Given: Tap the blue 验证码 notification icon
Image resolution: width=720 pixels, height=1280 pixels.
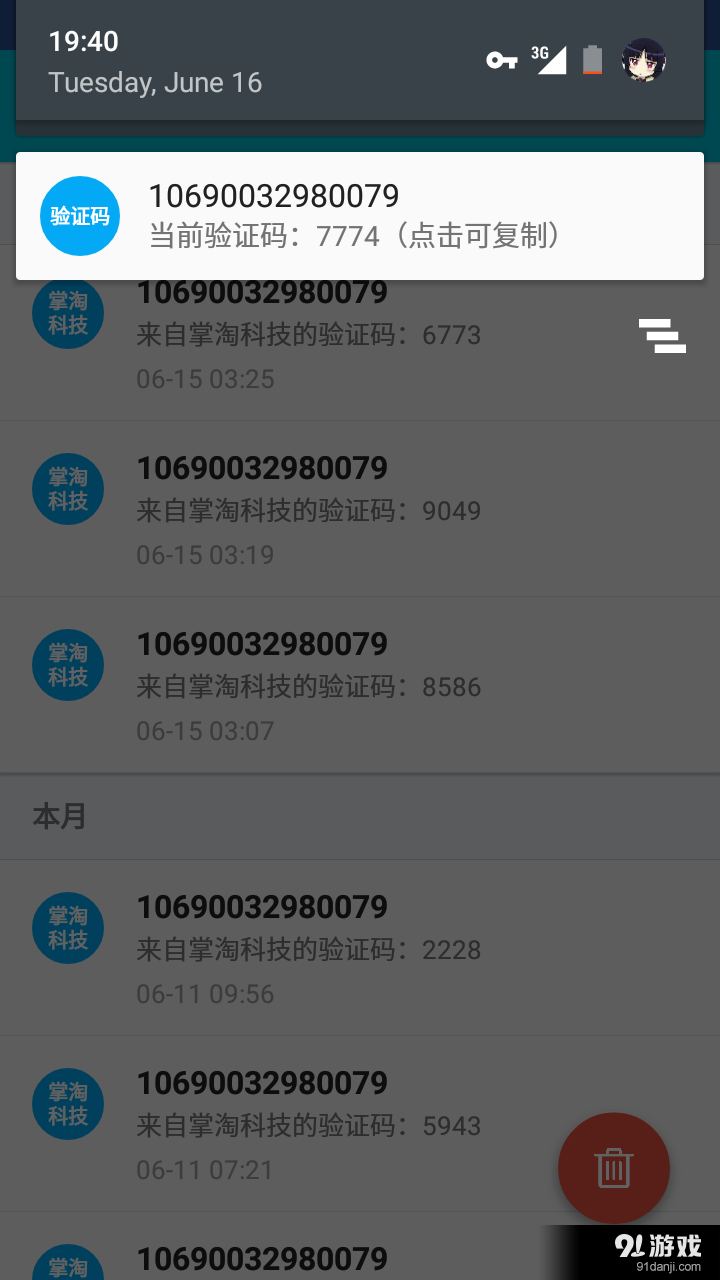Looking at the screenshot, I should (80, 216).
